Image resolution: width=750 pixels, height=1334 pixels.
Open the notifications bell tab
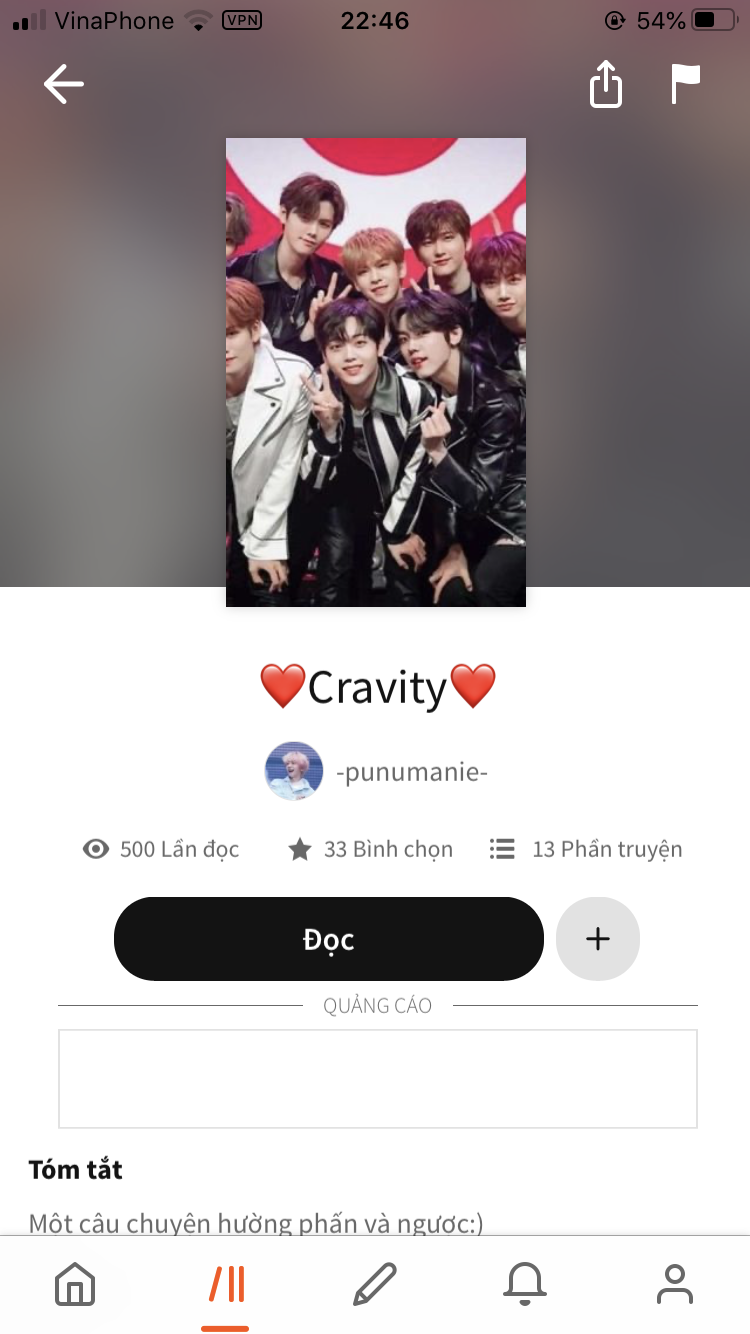pos(525,1284)
